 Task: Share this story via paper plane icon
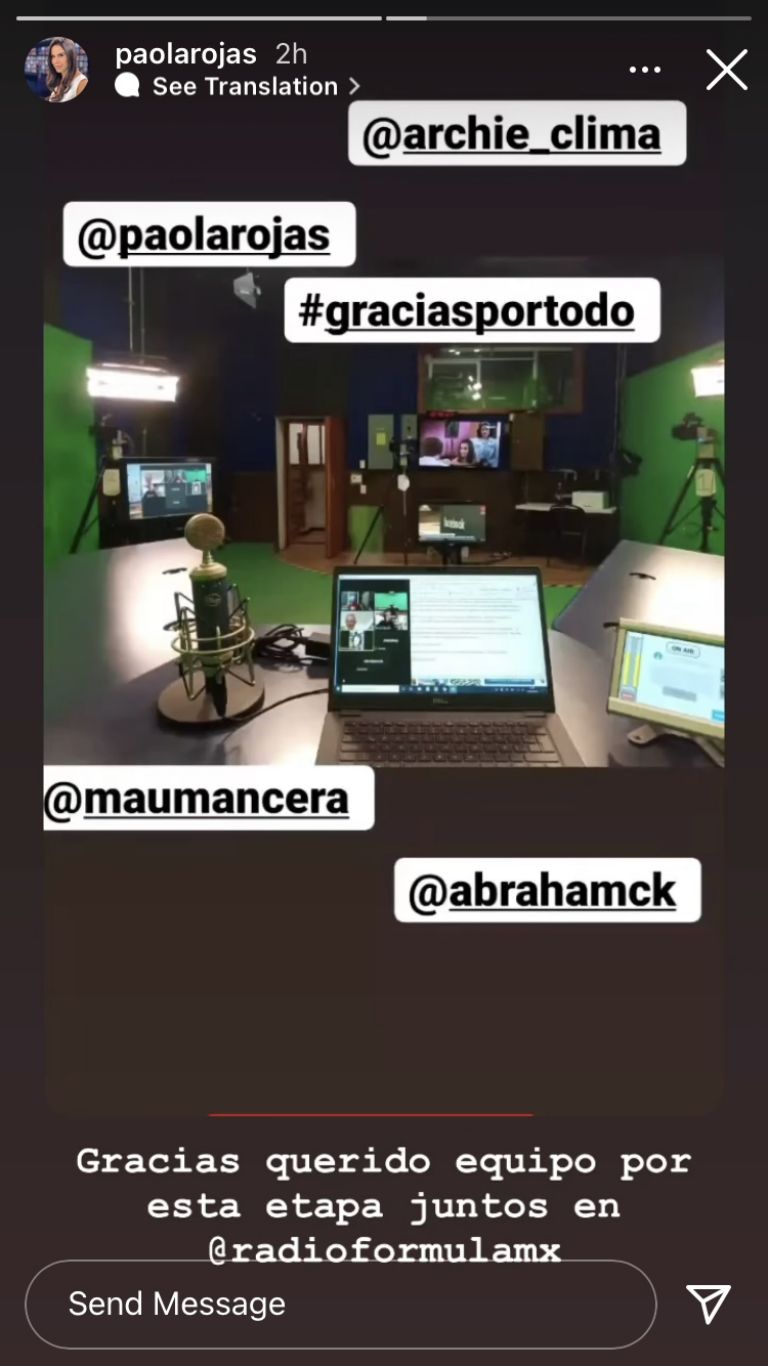pyautogui.click(x=708, y=1304)
